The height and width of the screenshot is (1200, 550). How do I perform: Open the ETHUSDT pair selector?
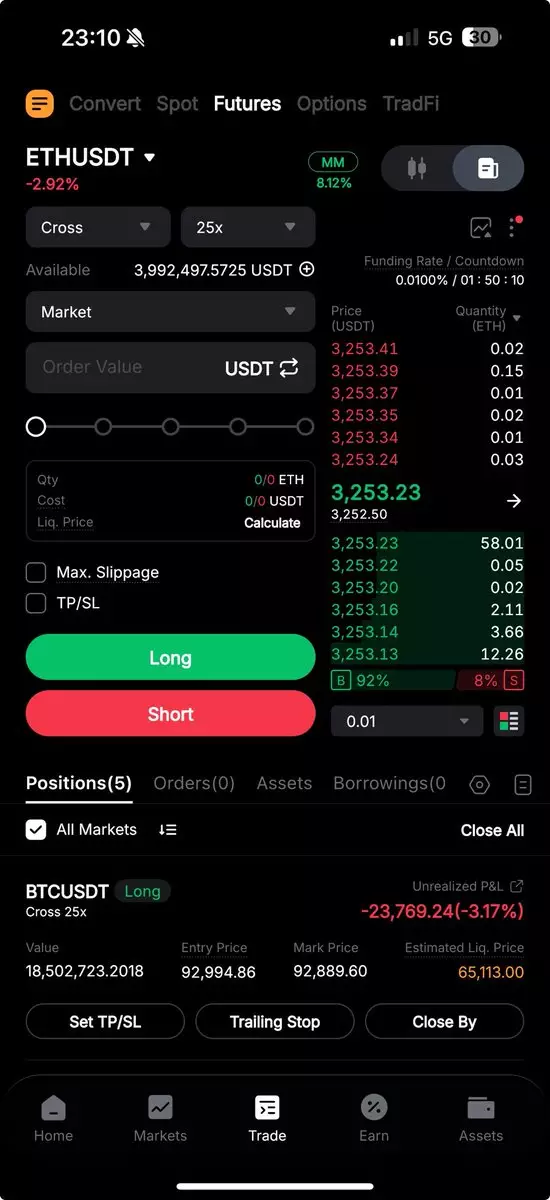pos(92,157)
